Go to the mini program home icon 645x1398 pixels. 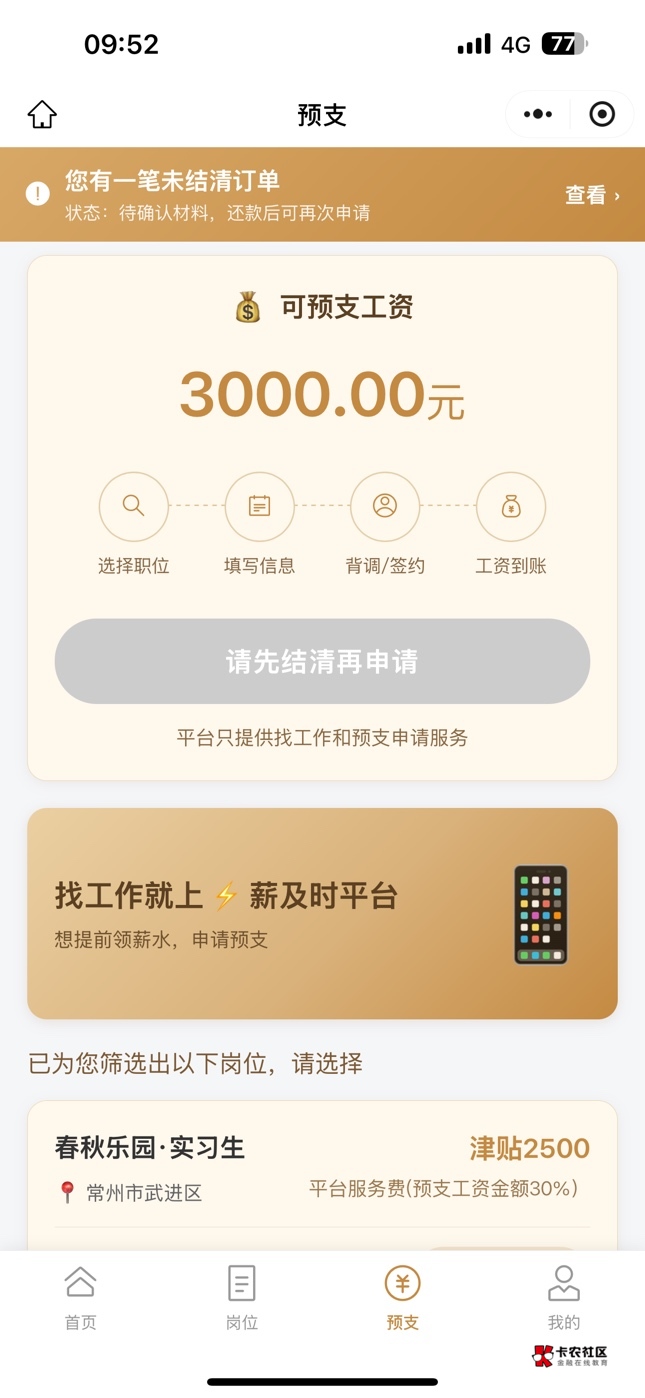(x=42, y=115)
